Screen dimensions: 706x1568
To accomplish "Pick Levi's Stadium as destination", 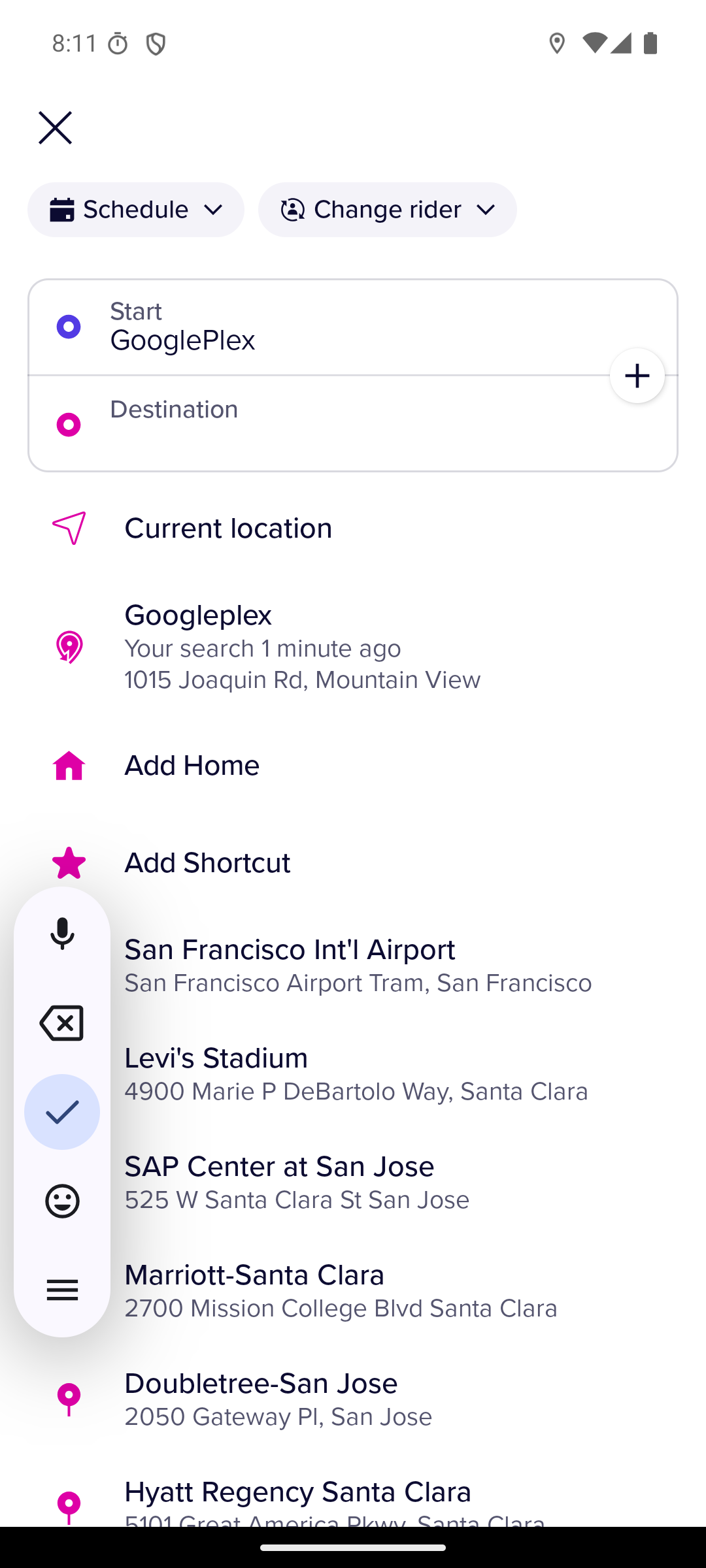I will [x=392, y=1074].
